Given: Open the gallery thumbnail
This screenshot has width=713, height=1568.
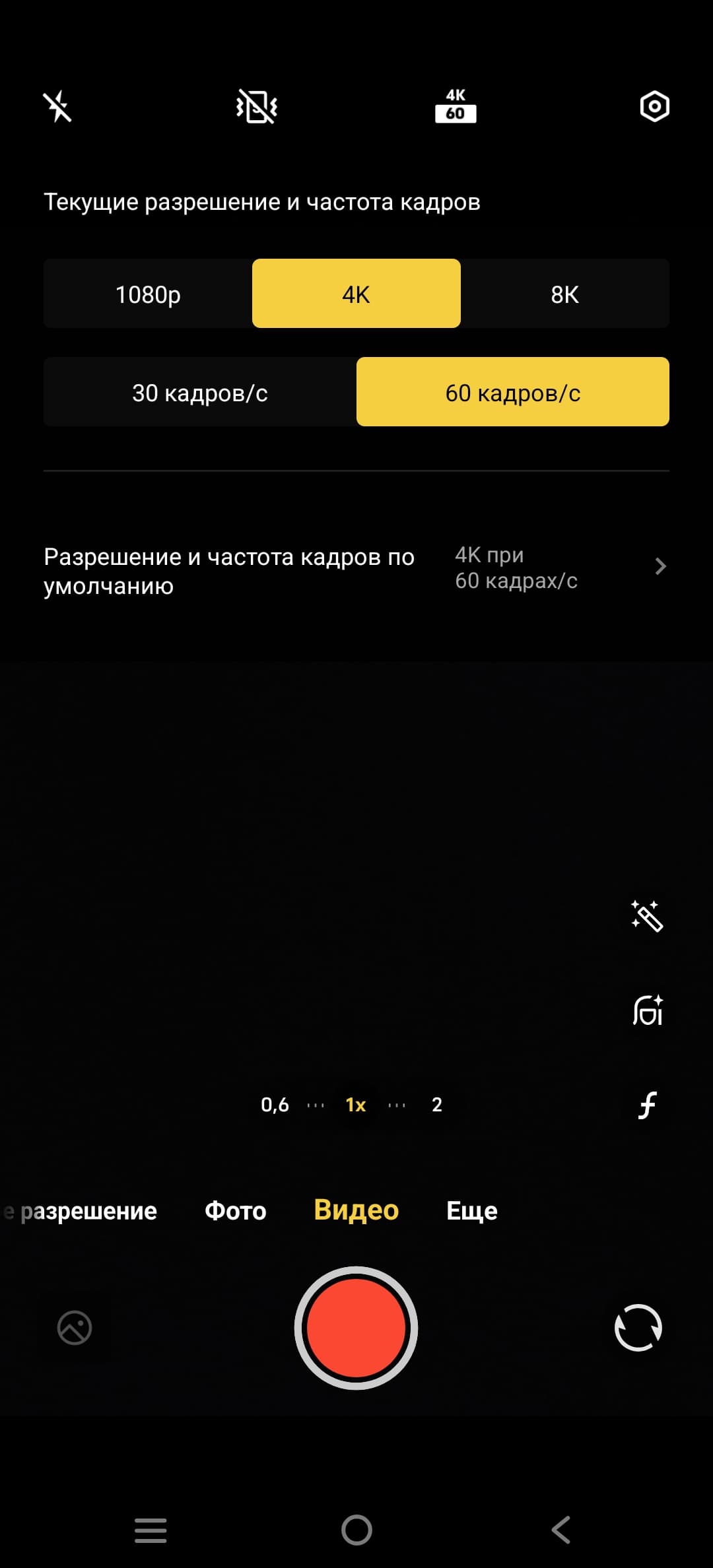Looking at the screenshot, I should (x=75, y=1328).
